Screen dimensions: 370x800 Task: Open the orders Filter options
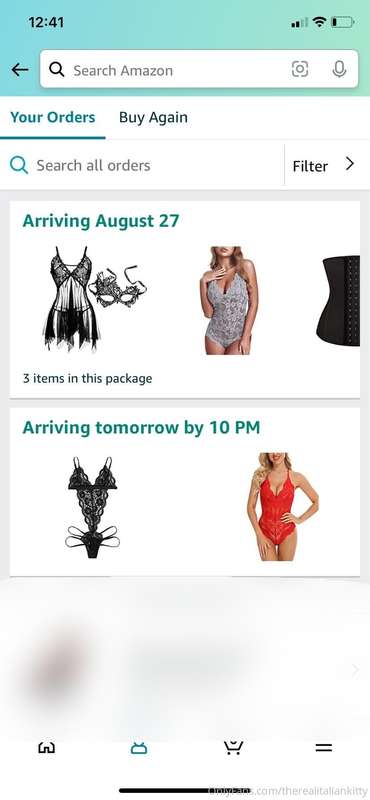pyautogui.click(x=324, y=165)
